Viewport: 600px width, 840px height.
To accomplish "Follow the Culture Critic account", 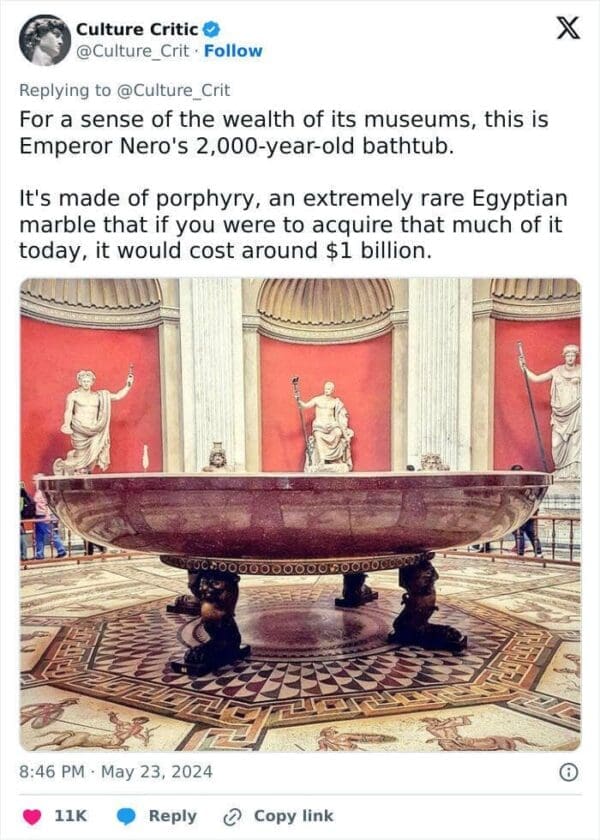I will [233, 50].
